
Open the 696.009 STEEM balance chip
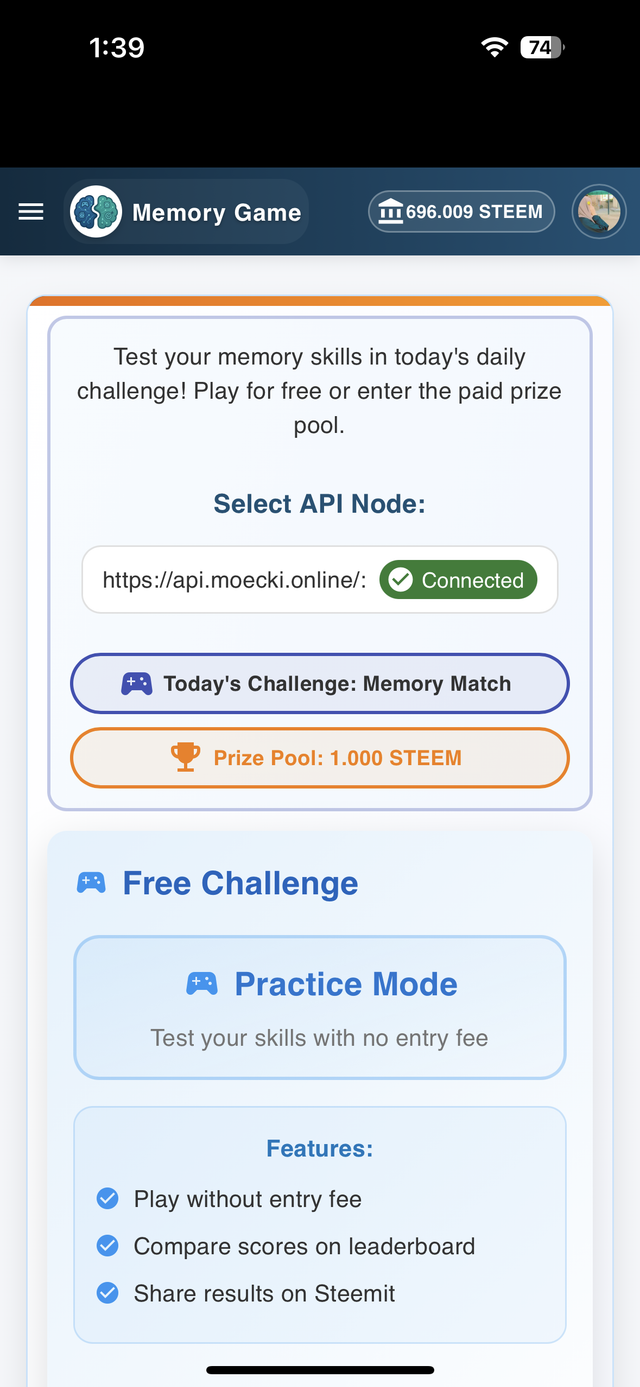[x=461, y=212]
